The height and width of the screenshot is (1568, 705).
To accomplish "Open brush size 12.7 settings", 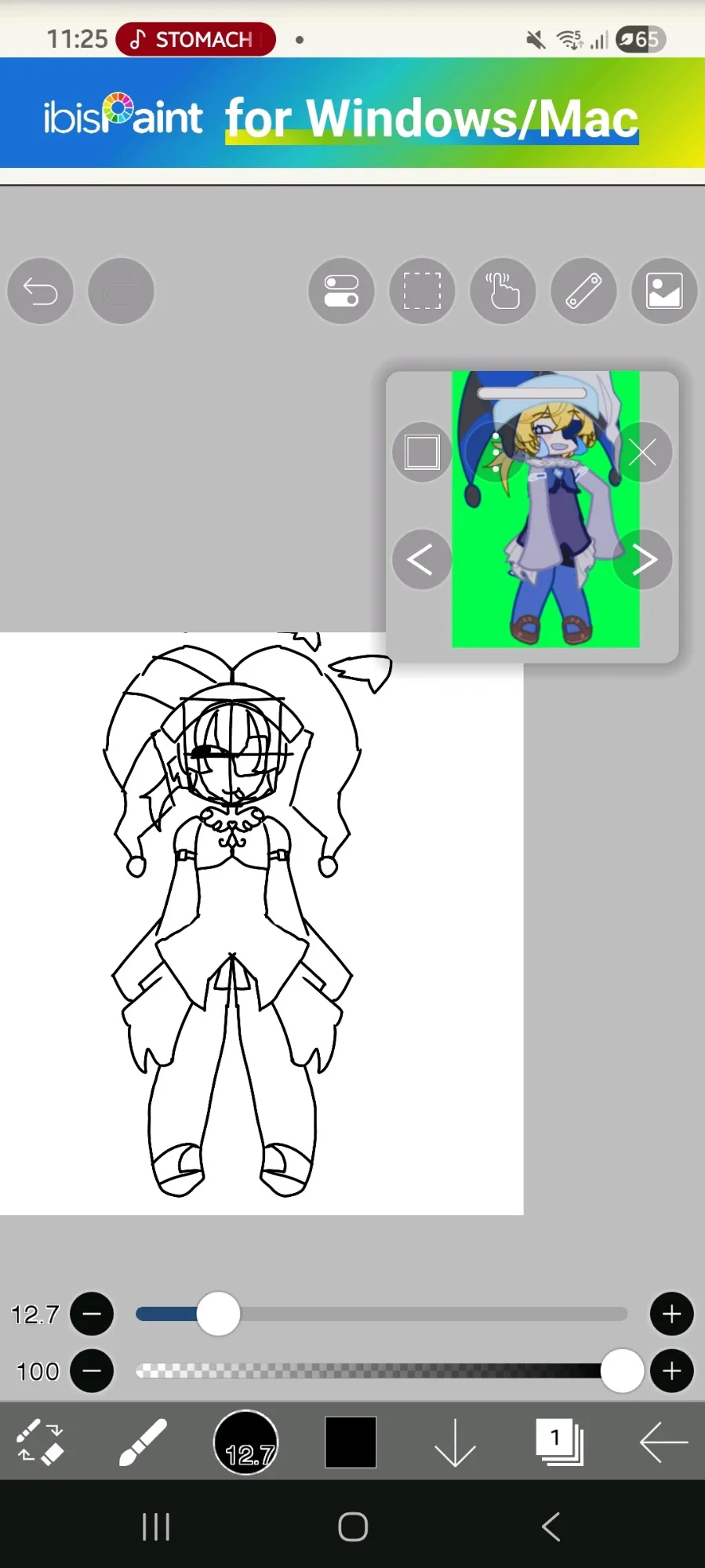I will tap(245, 1442).
